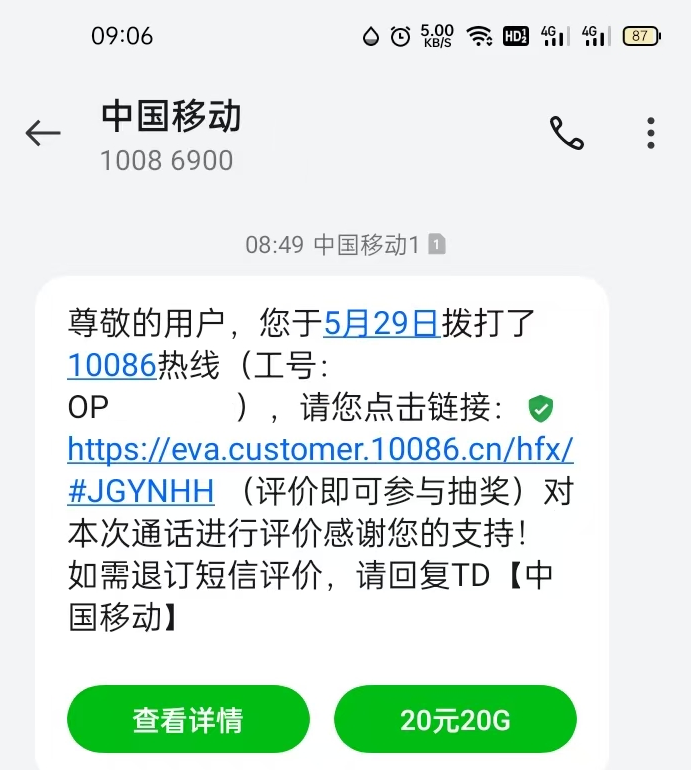Viewport: 691px width, 770px height.
Task: Go back to the message list
Action: click(x=43, y=133)
